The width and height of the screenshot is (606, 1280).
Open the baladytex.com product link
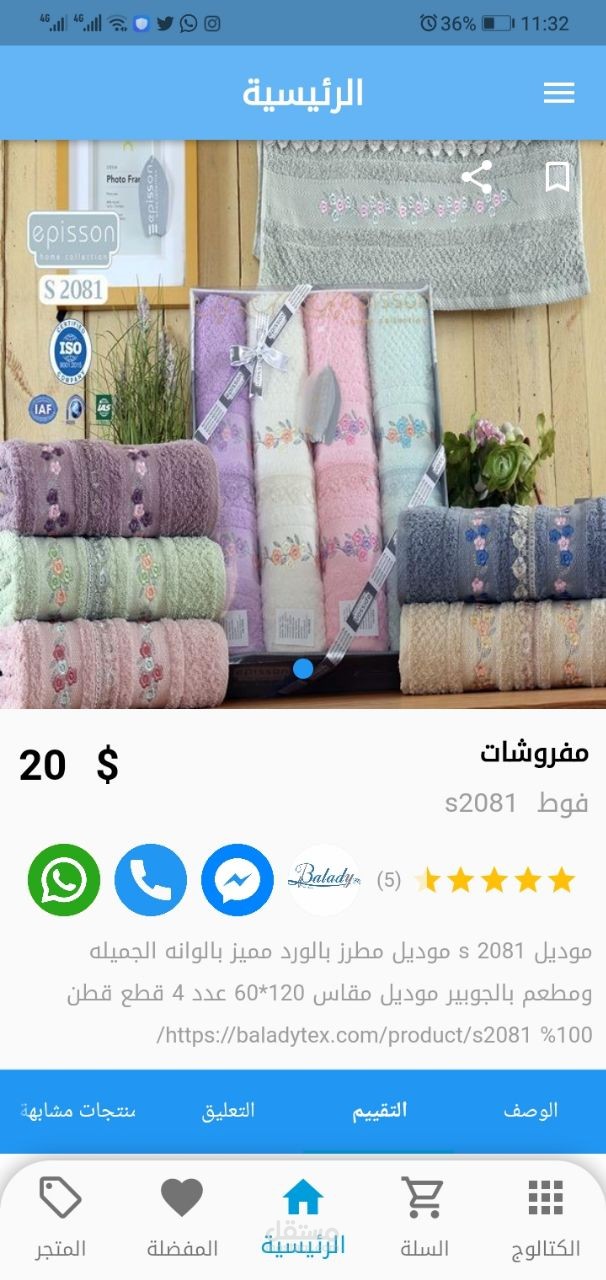(375, 1035)
